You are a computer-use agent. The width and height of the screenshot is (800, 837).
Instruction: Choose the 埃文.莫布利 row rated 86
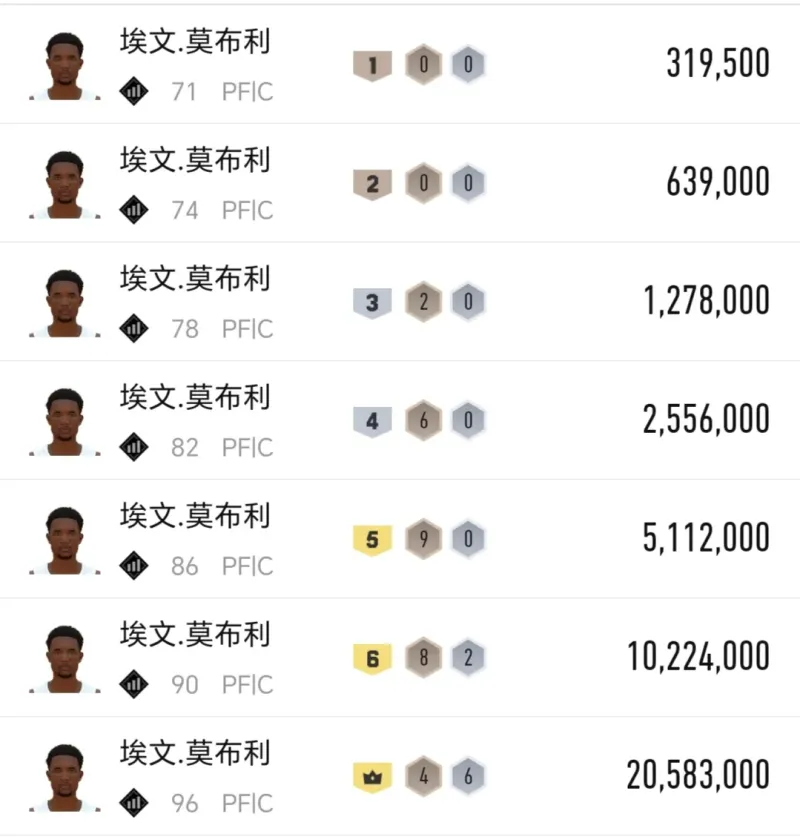[400, 539]
